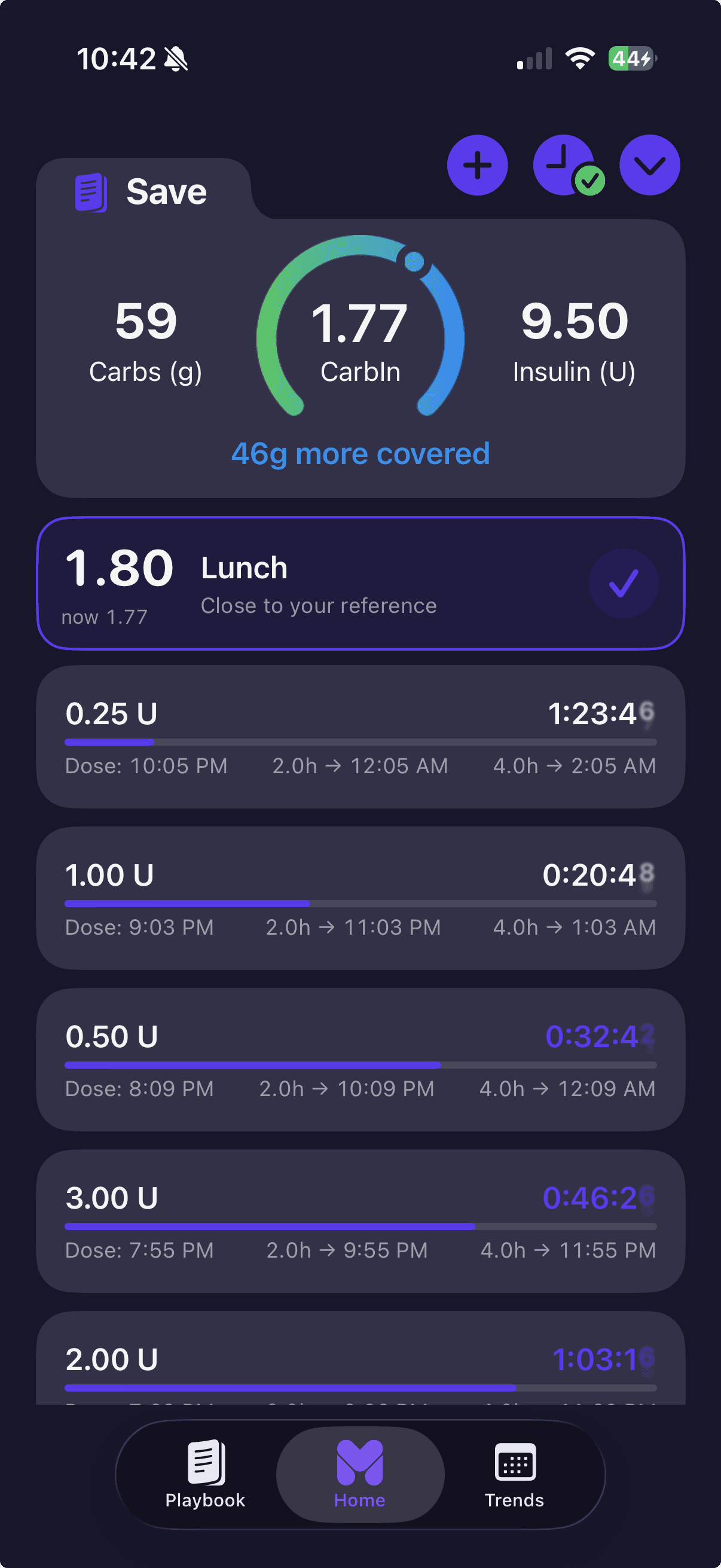Confirm the 1.80 Lunch suggestion
Image resolution: width=721 pixels, height=1568 pixels.
click(361, 582)
